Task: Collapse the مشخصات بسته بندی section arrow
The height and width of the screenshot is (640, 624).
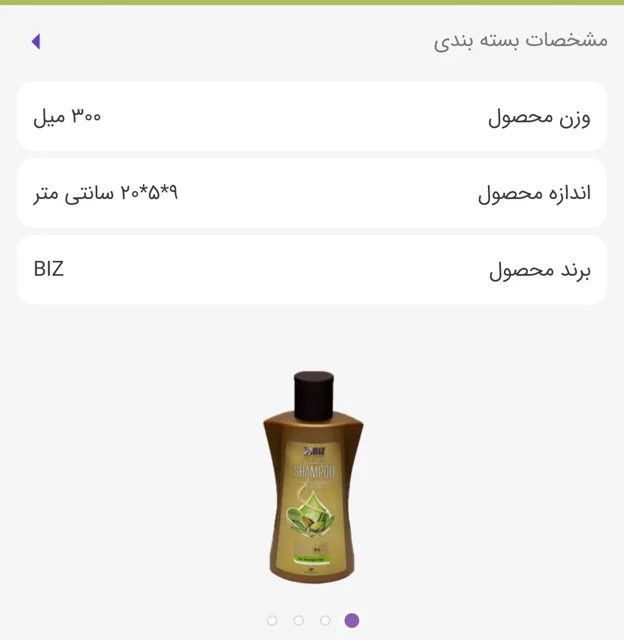Action: (x=36, y=41)
